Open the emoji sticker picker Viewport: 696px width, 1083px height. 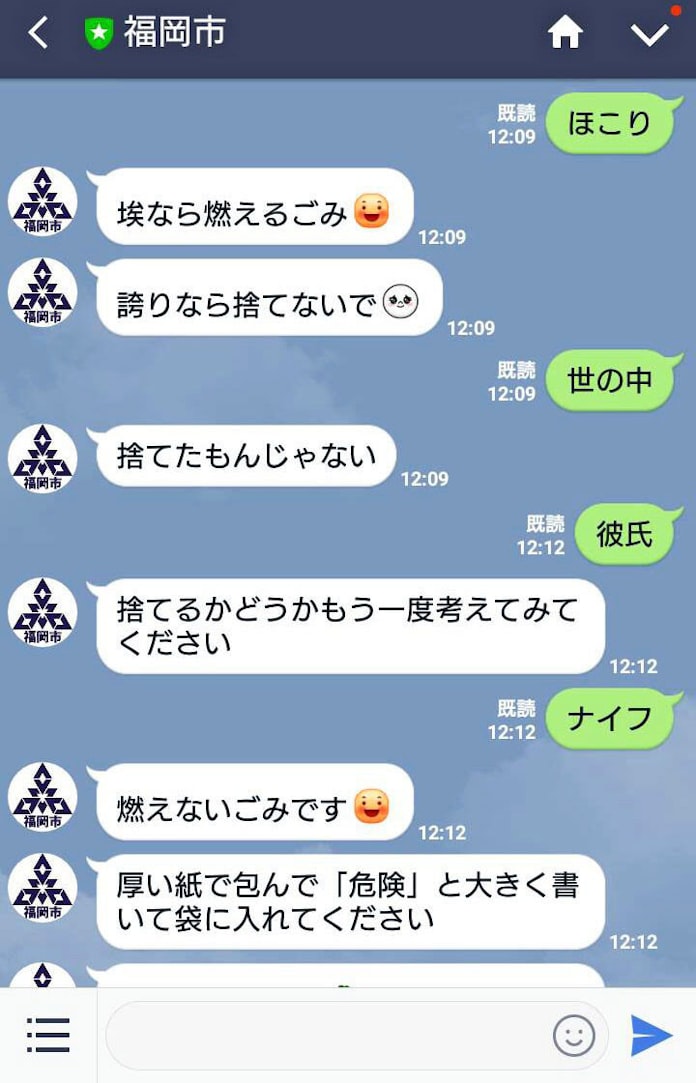coord(574,1036)
